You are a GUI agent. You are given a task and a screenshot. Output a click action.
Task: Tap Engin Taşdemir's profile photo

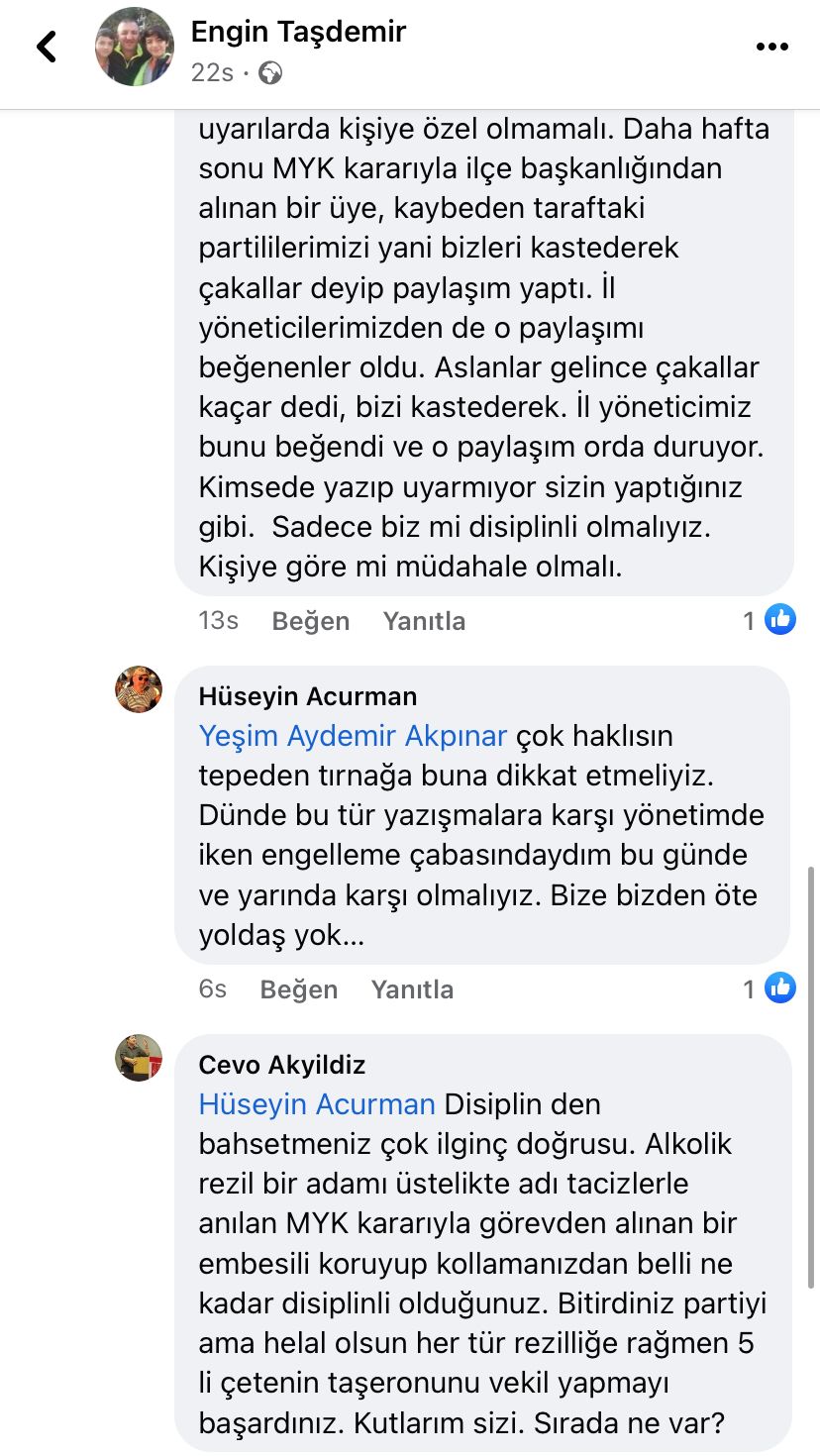pos(134,47)
